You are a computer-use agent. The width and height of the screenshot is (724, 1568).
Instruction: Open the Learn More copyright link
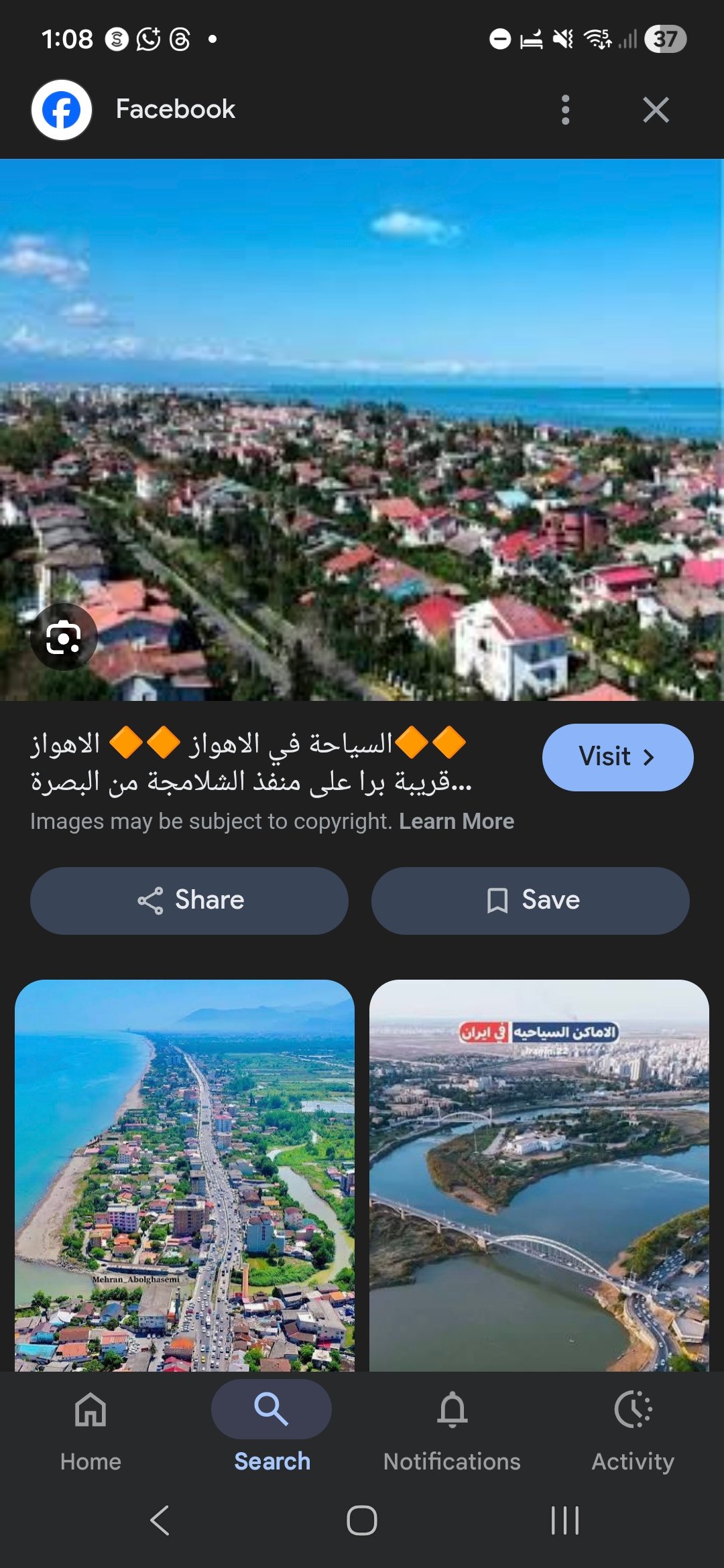pyautogui.click(x=457, y=822)
